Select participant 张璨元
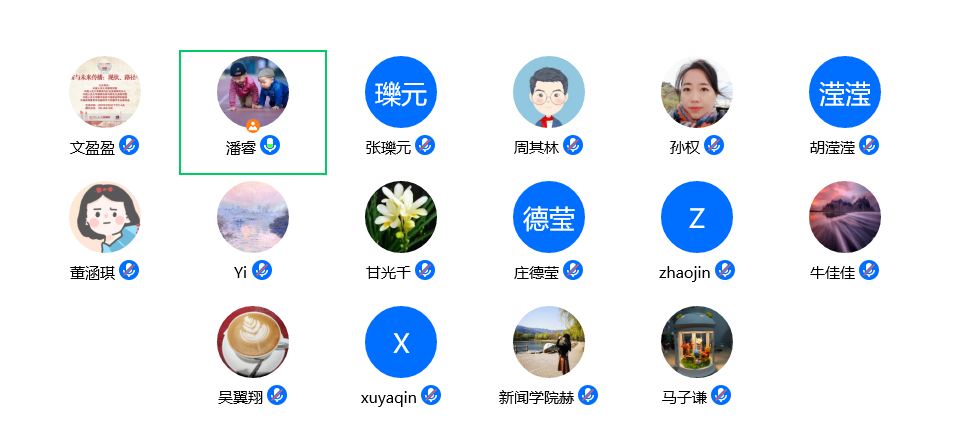The width and height of the screenshot is (962, 448). pyautogui.click(x=401, y=92)
